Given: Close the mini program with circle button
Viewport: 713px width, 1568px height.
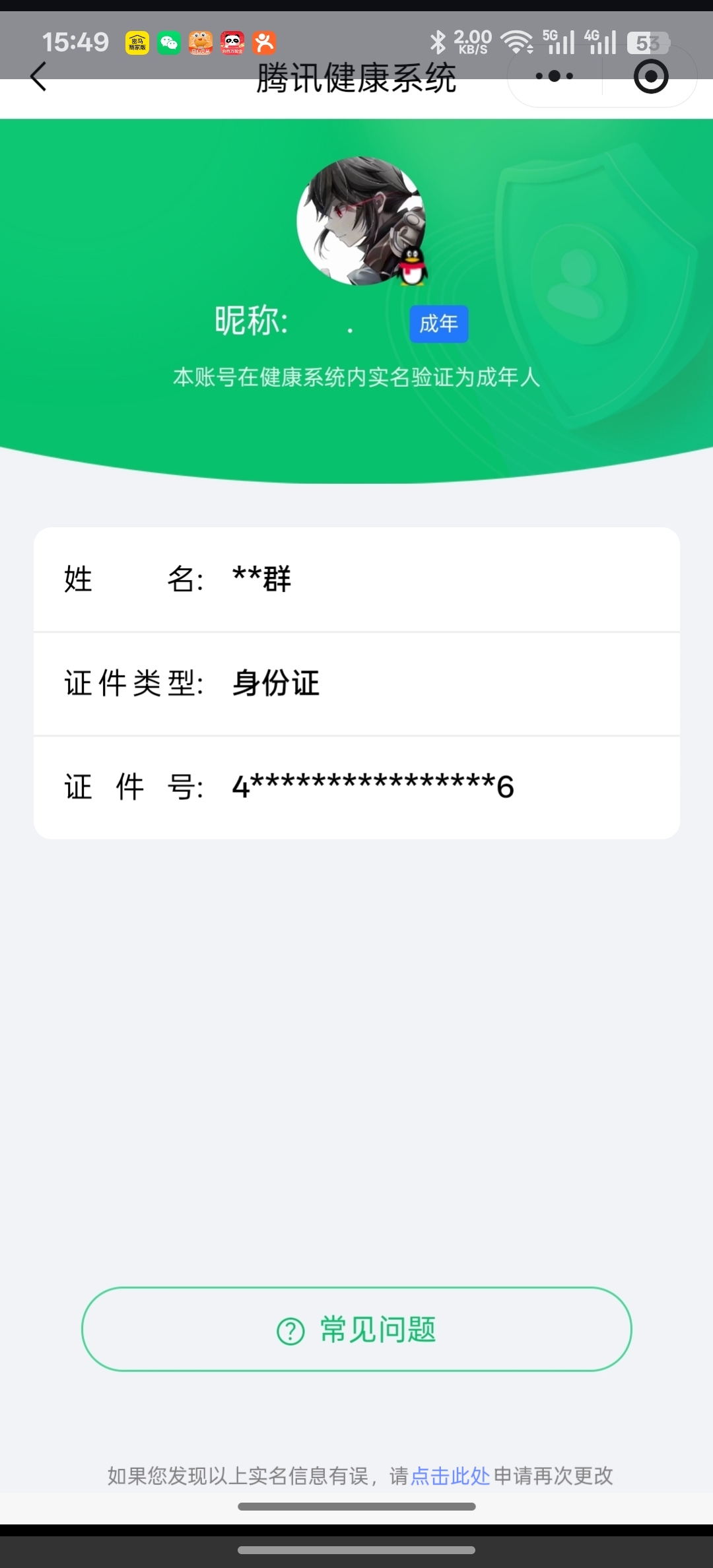Looking at the screenshot, I should click(651, 77).
